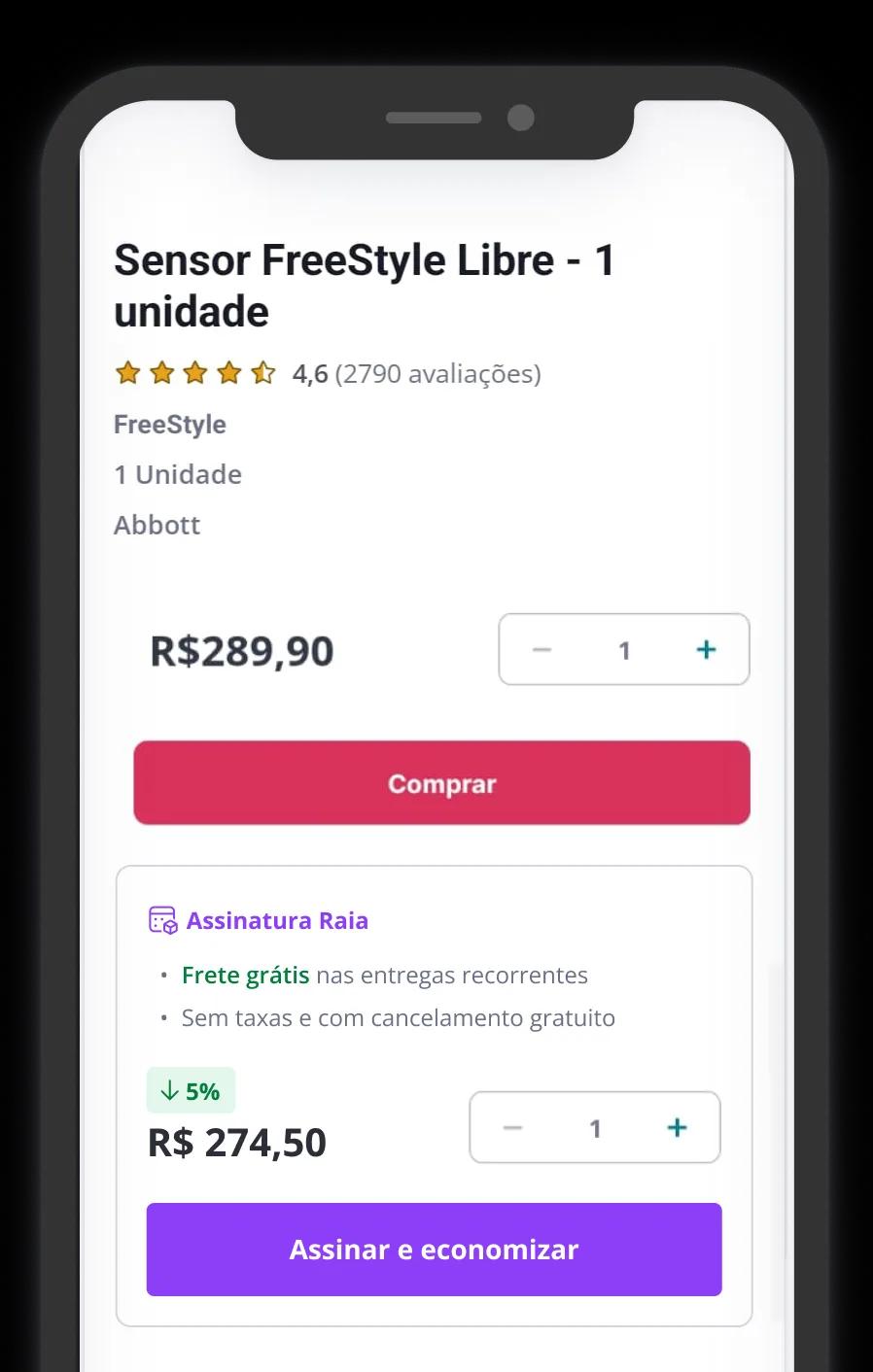Click the first gold star in the rating
Image resolution: width=873 pixels, height=1372 pixels.
coord(127,372)
